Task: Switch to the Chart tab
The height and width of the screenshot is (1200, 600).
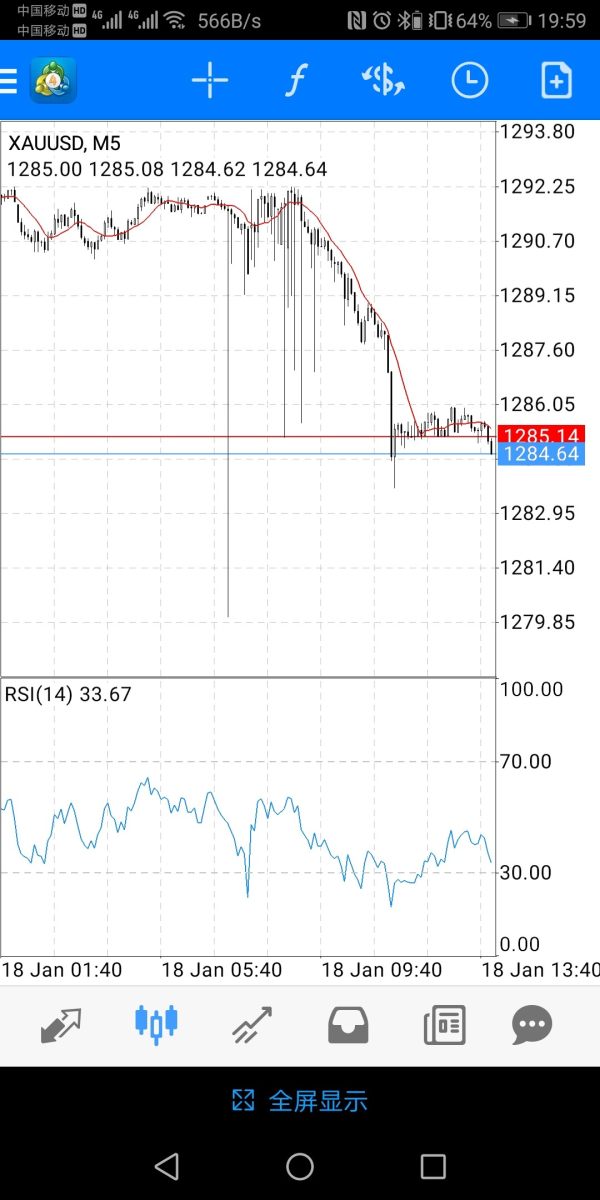Action: (x=156, y=1023)
